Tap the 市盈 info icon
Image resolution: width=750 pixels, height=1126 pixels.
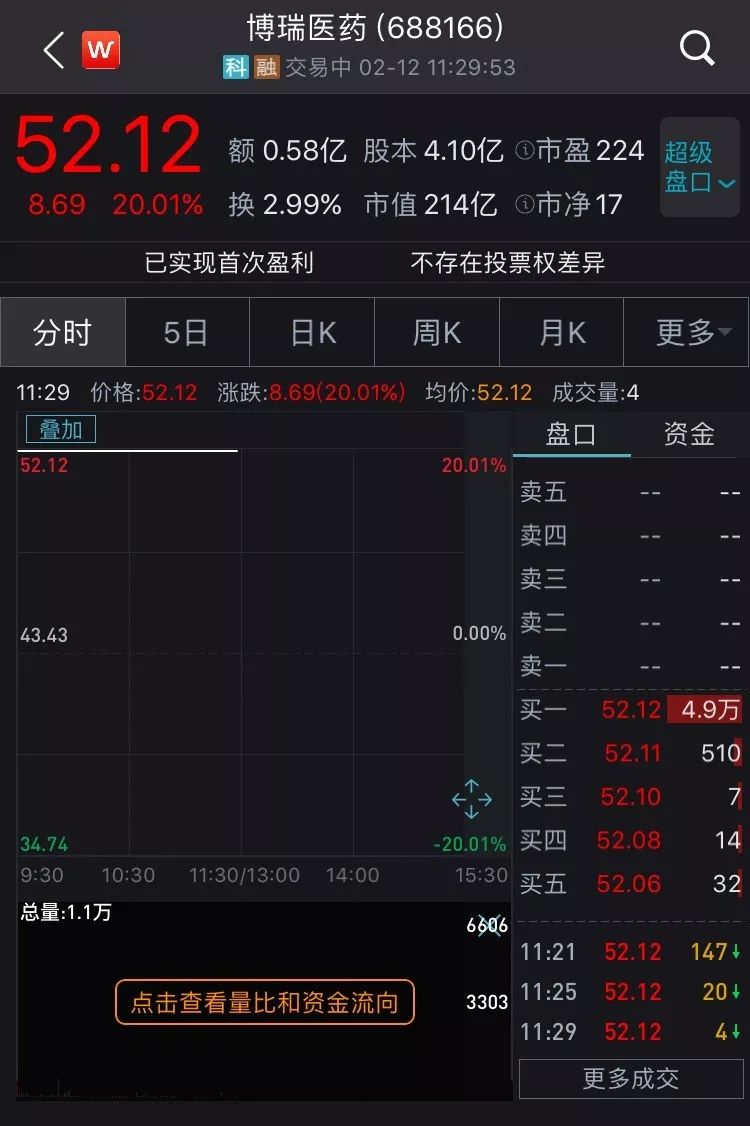click(524, 151)
